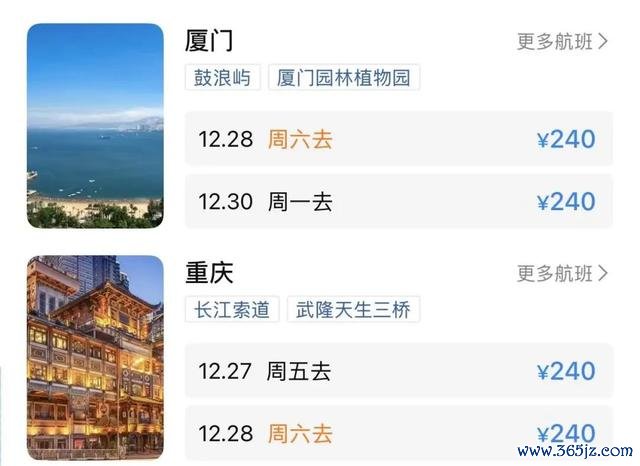Select the 武隆天生三桥 tag

353,310
